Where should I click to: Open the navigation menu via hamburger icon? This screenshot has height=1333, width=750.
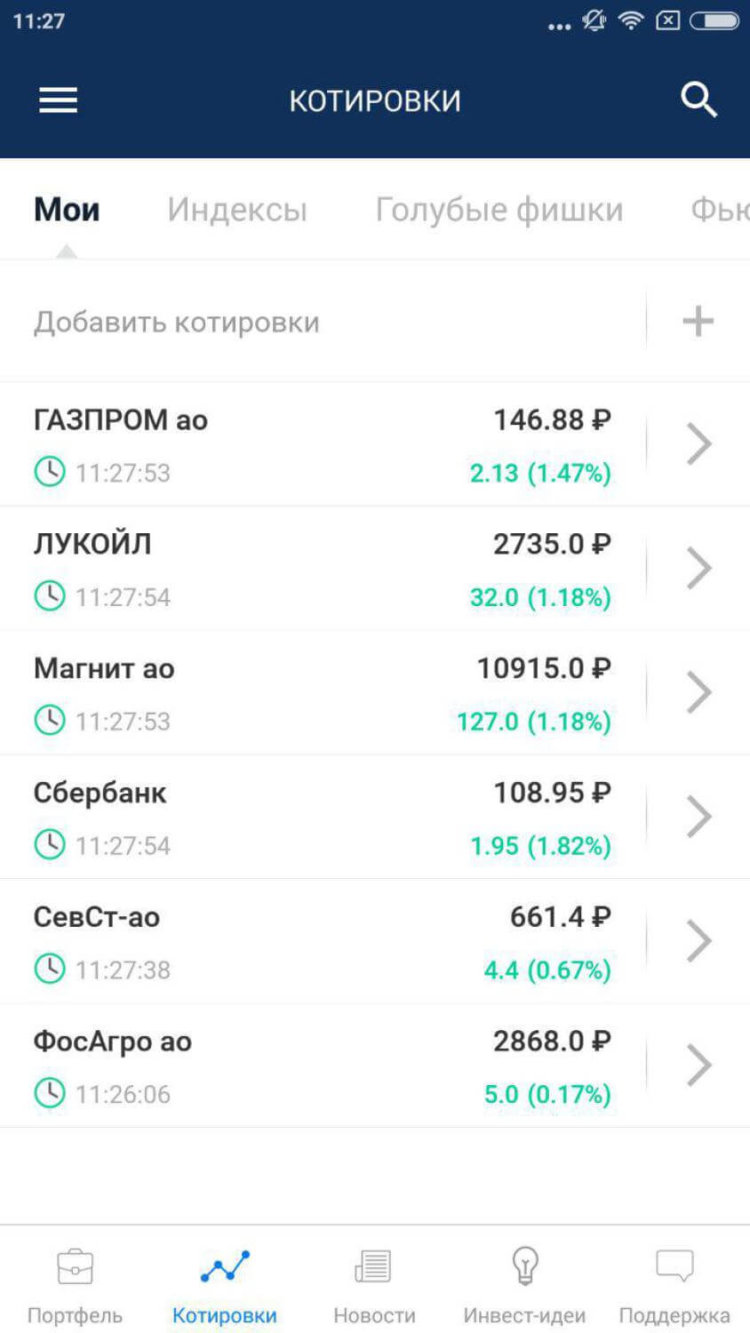coord(58,100)
